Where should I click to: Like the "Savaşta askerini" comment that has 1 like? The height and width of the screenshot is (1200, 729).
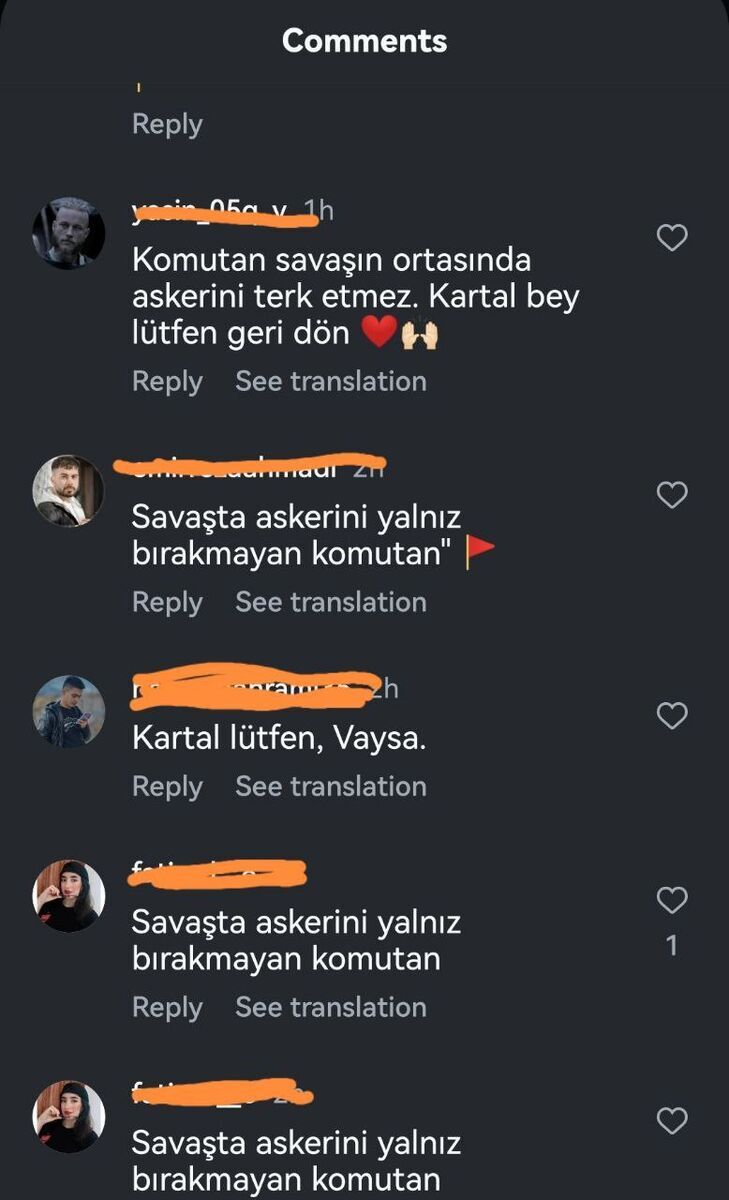point(671,900)
